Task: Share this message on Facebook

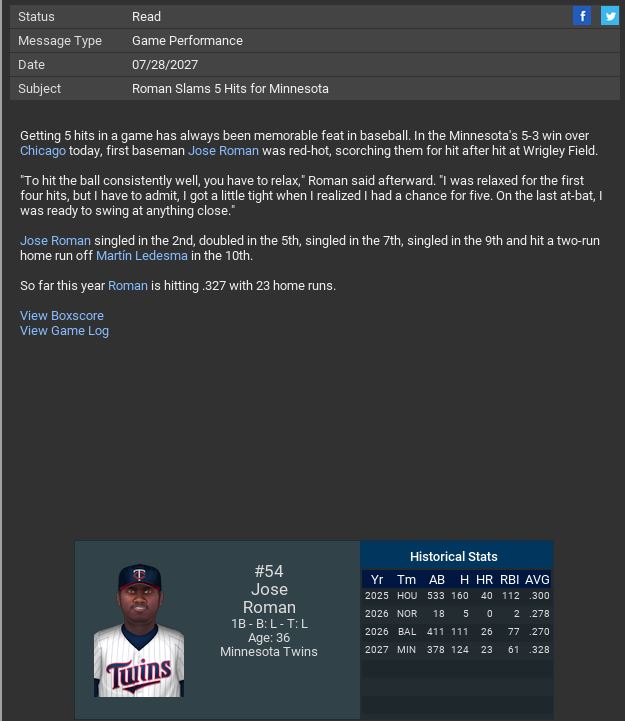Action: pyautogui.click(x=582, y=16)
